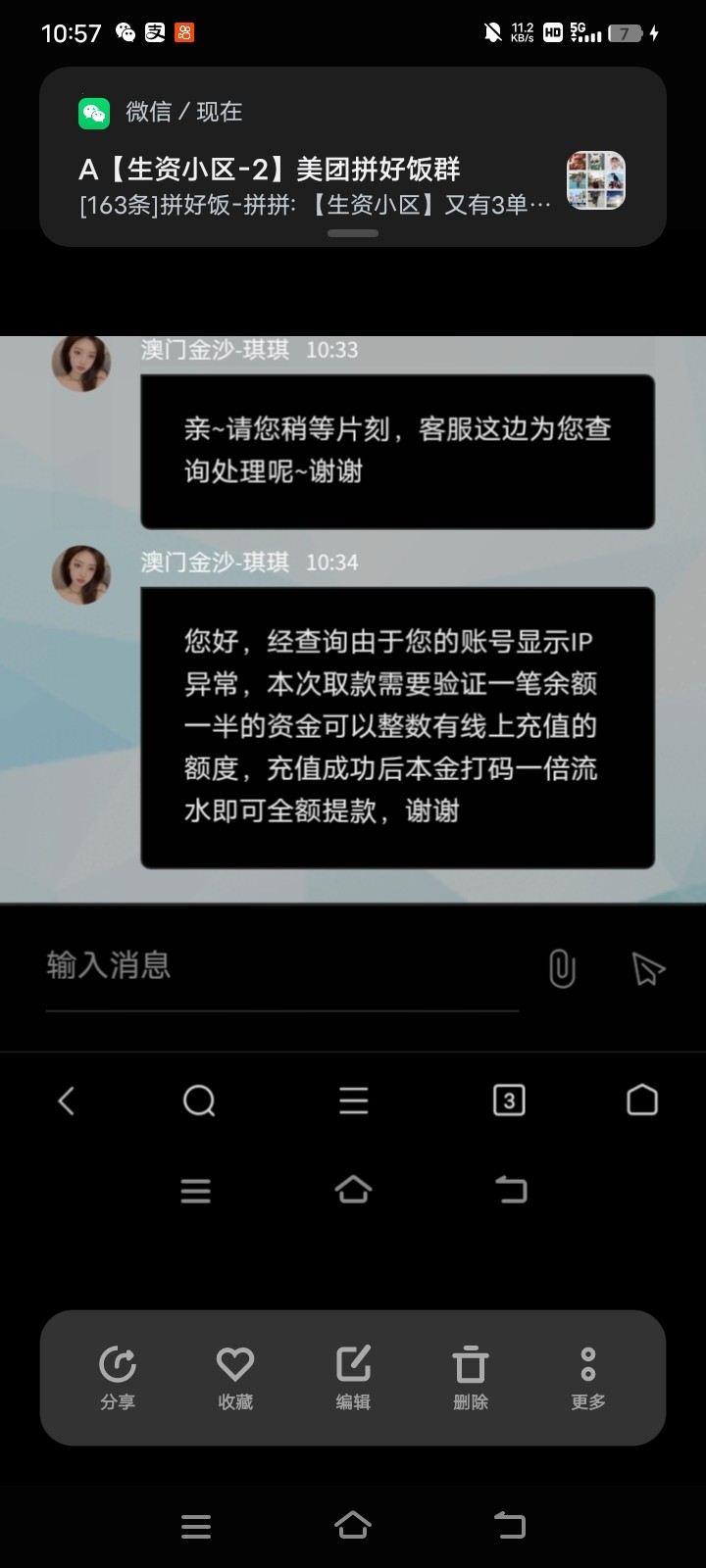Image resolution: width=706 pixels, height=1568 pixels.
Task: Add the image to favorites with 收藏
Action: 235,1376
